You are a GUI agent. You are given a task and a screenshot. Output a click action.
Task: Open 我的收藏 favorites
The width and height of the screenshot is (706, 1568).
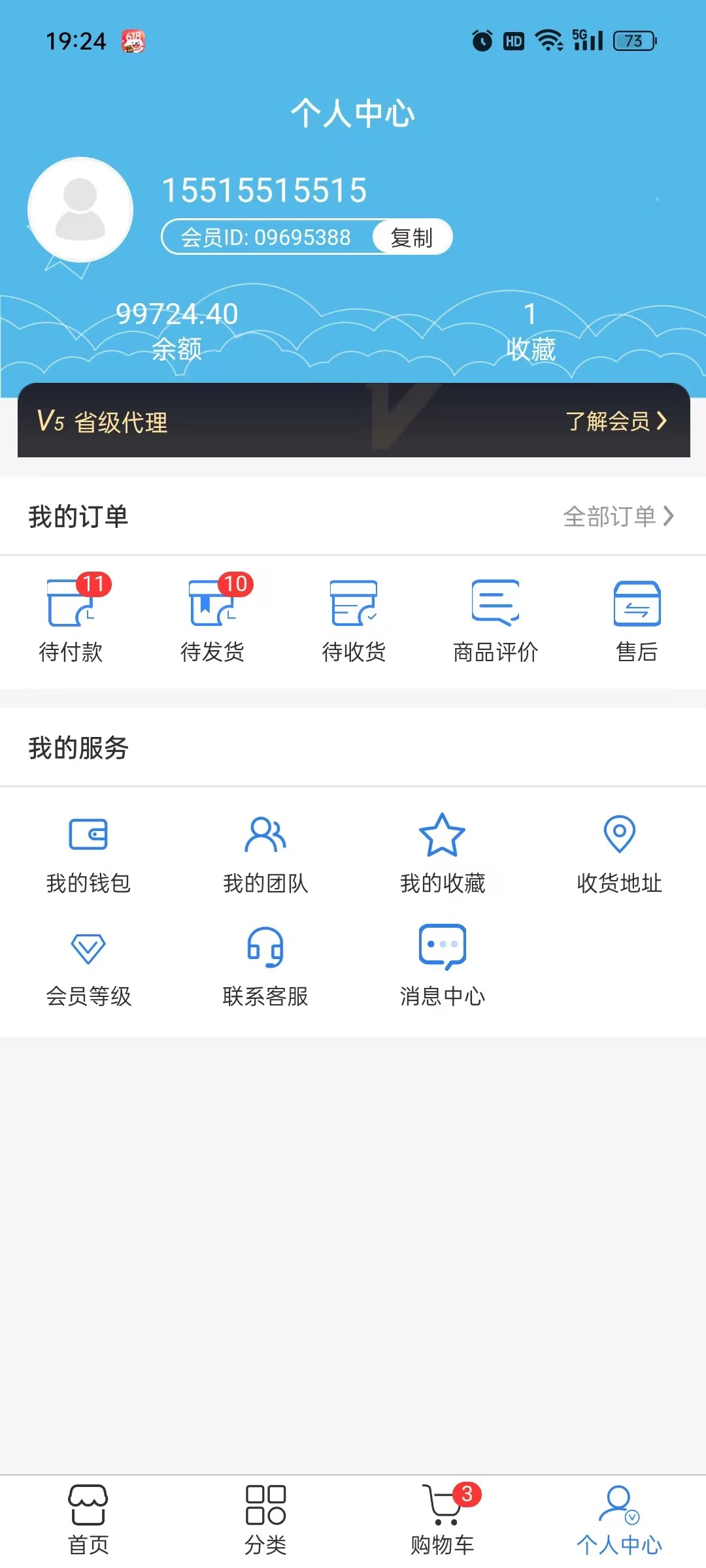point(443,854)
